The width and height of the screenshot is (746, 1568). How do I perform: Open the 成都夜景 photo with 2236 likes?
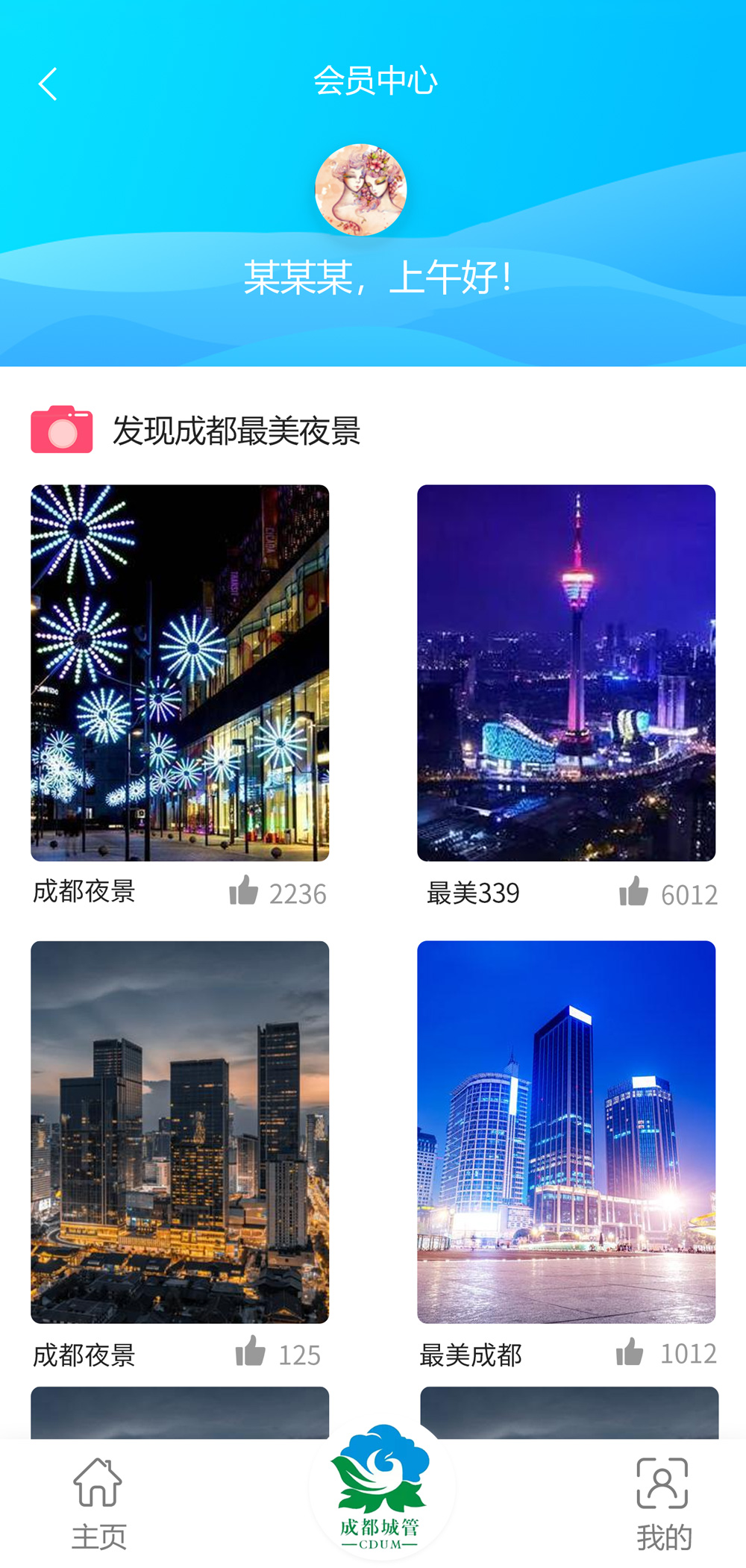[180, 672]
